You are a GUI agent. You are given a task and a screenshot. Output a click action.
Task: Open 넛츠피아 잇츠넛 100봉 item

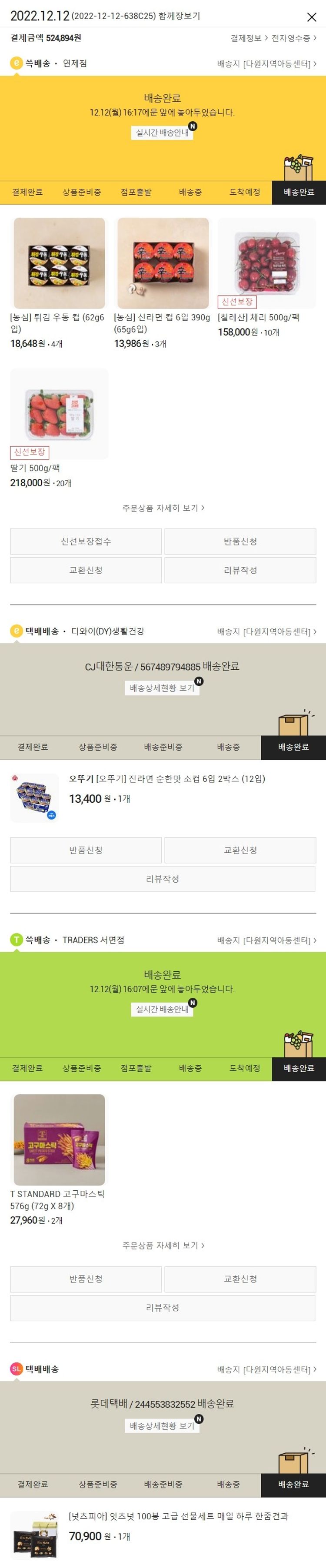tap(178, 1516)
